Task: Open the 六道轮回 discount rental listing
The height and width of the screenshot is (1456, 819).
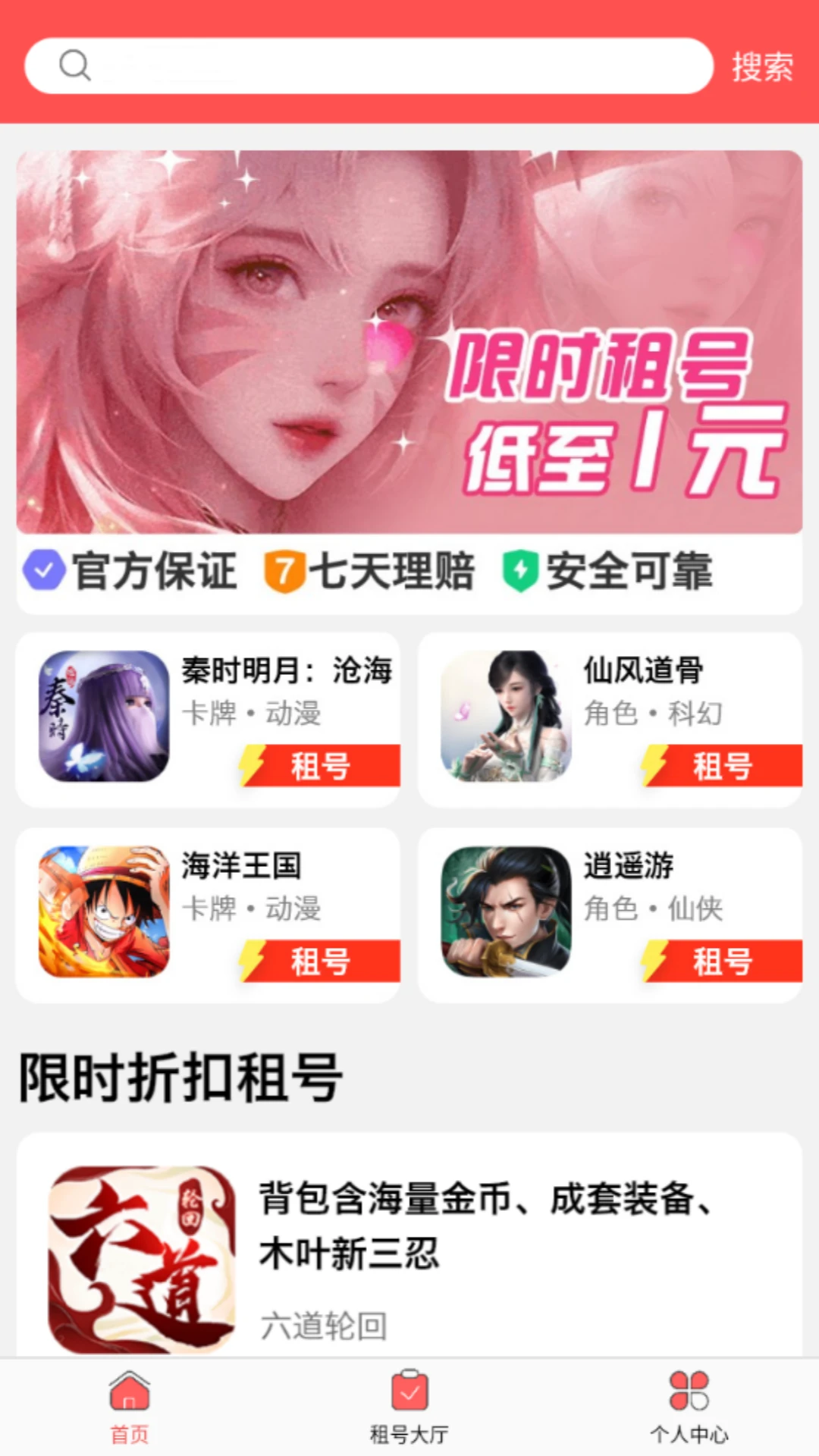Action: click(409, 1251)
